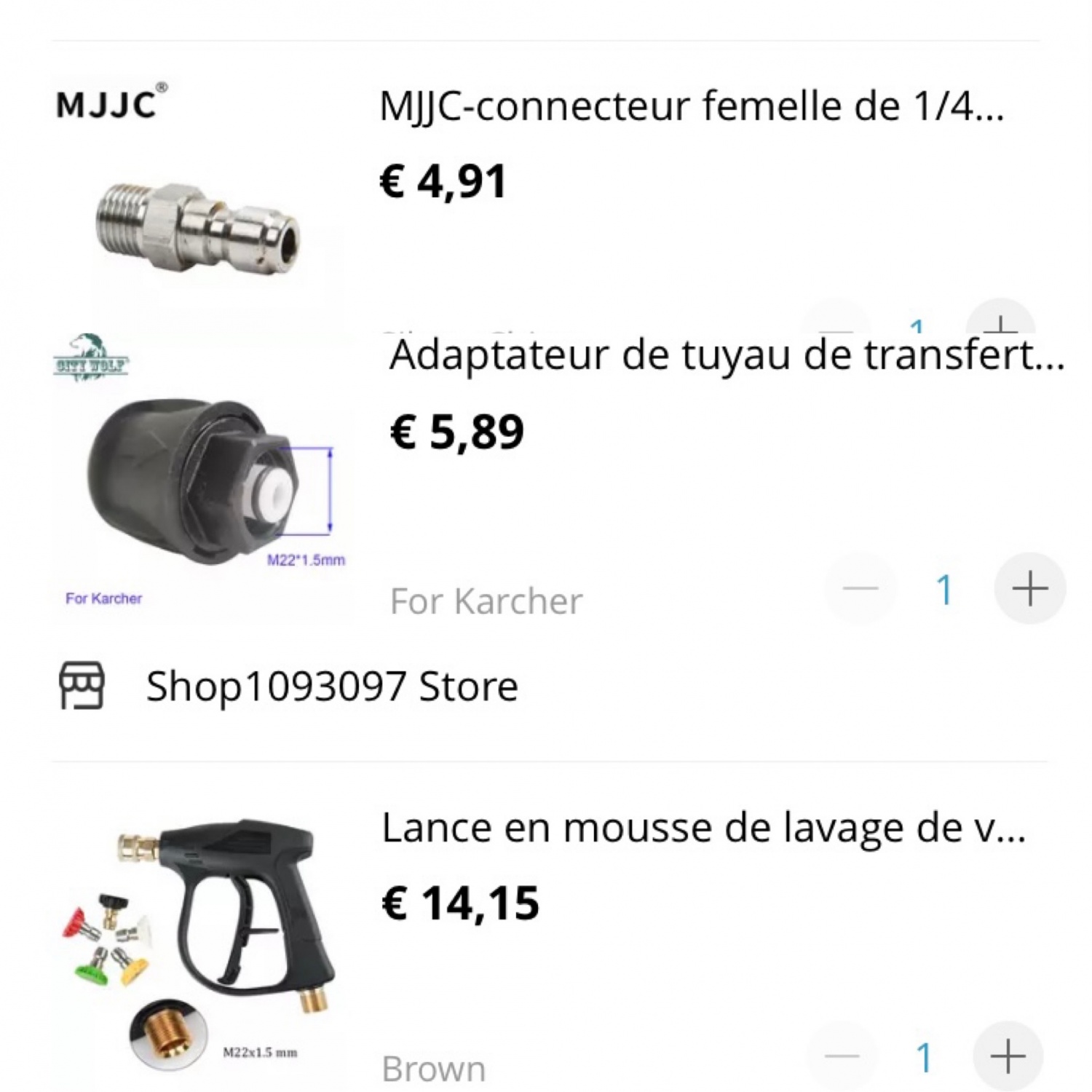Decrease quantity of For Karcher adapter
The image size is (1092, 1092).
tap(860, 588)
